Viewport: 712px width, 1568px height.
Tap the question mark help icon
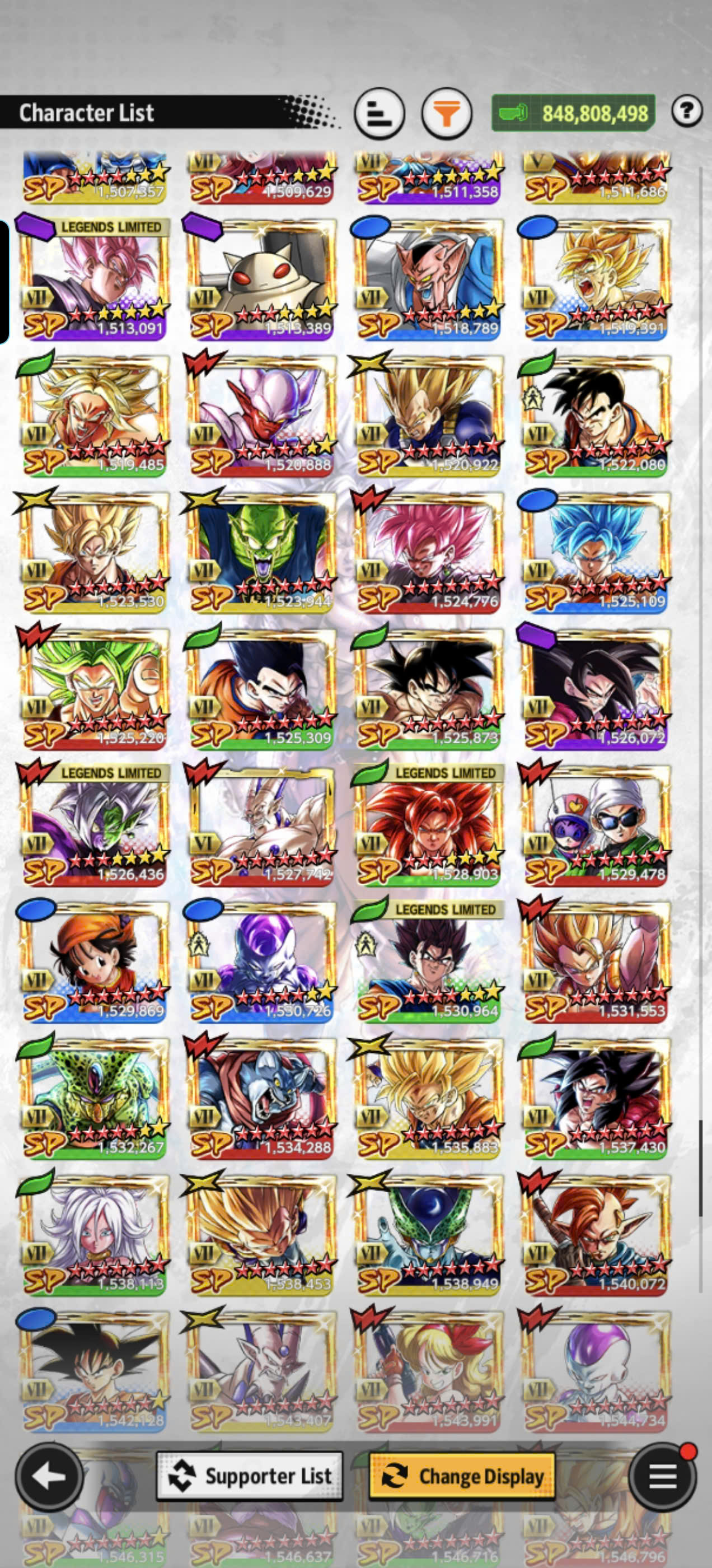(x=686, y=111)
